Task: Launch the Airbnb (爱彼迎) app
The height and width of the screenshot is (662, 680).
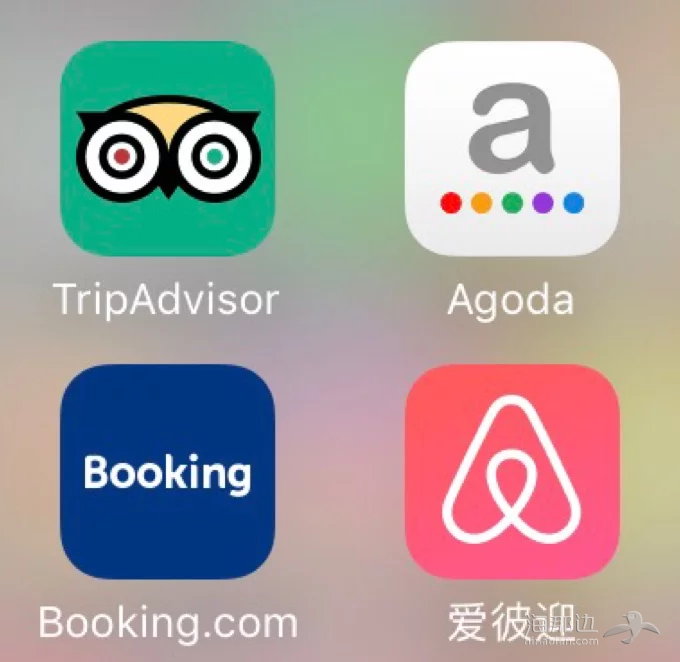Action: point(511,471)
